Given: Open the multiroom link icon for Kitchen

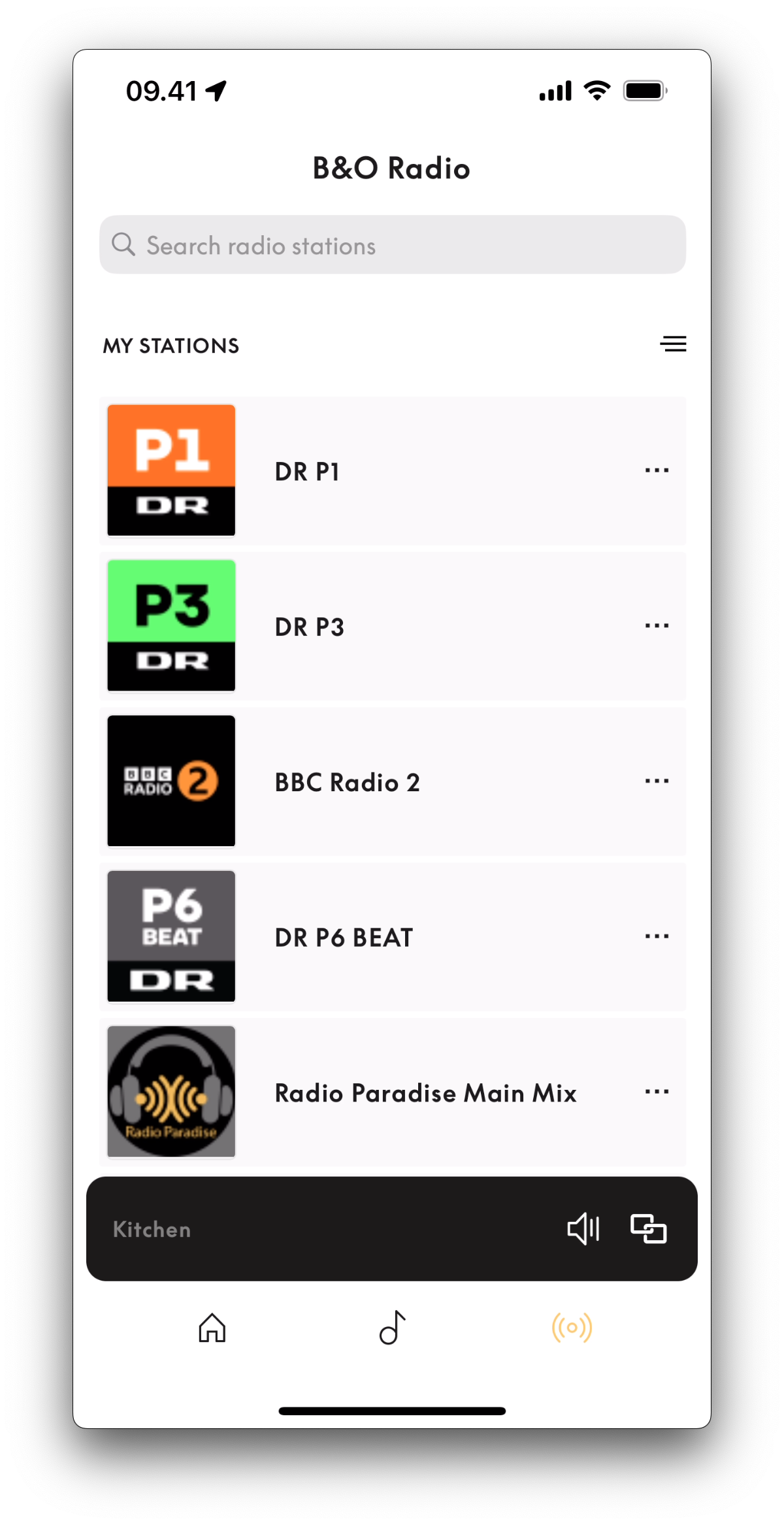Looking at the screenshot, I should [648, 1229].
